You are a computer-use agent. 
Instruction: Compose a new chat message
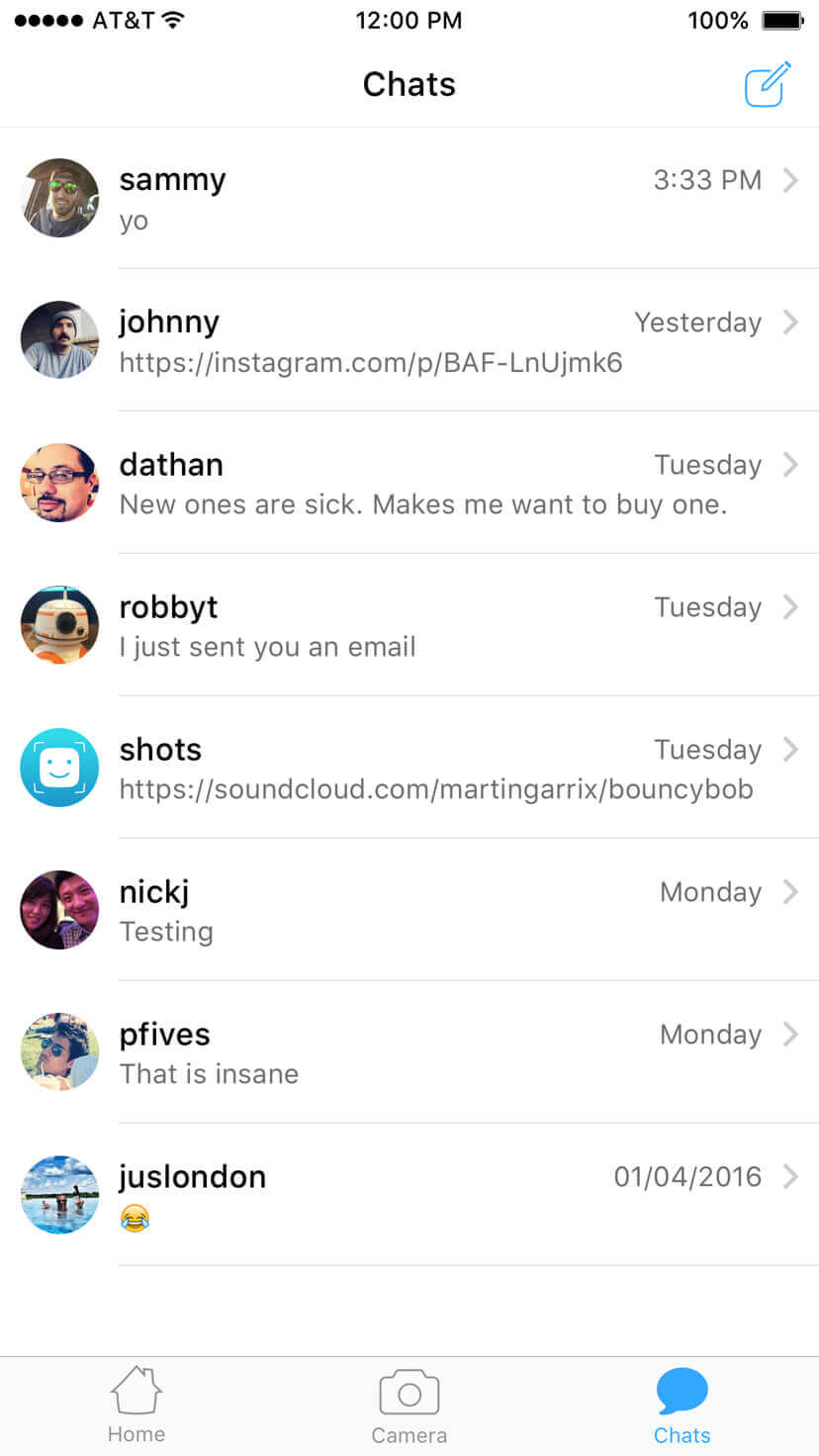tap(768, 84)
